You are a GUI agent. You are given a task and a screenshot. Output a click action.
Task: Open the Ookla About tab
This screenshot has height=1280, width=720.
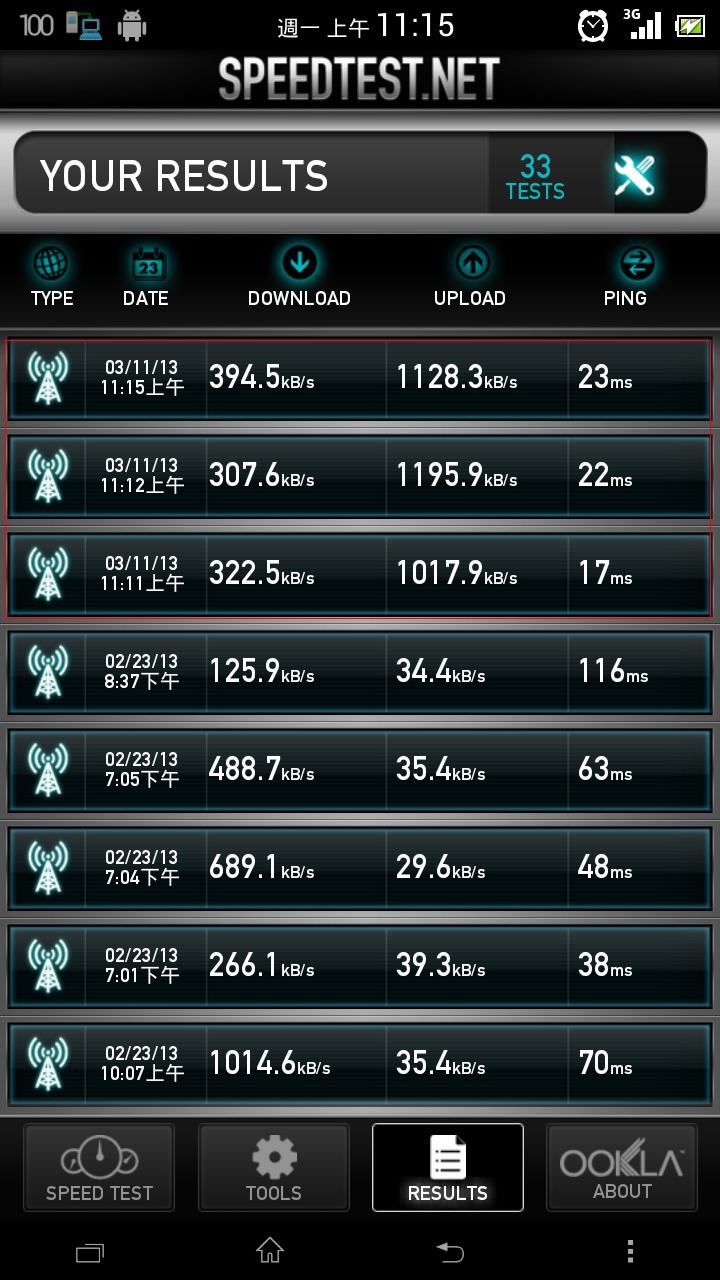click(622, 1167)
